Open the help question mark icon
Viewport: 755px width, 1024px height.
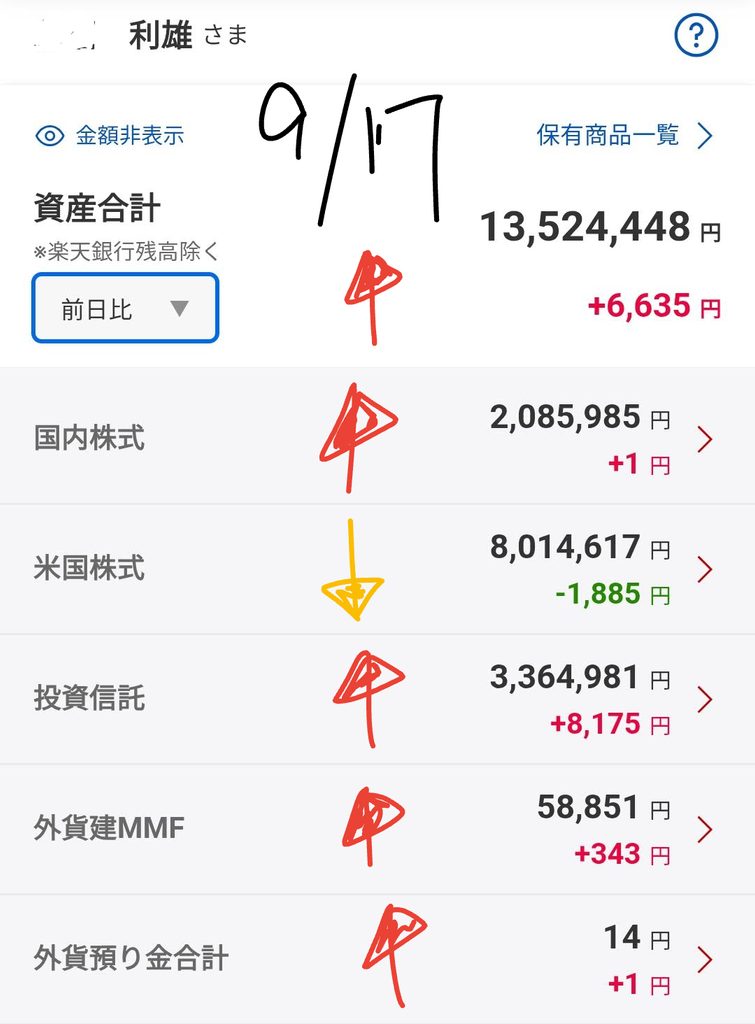tap(696, 35)
